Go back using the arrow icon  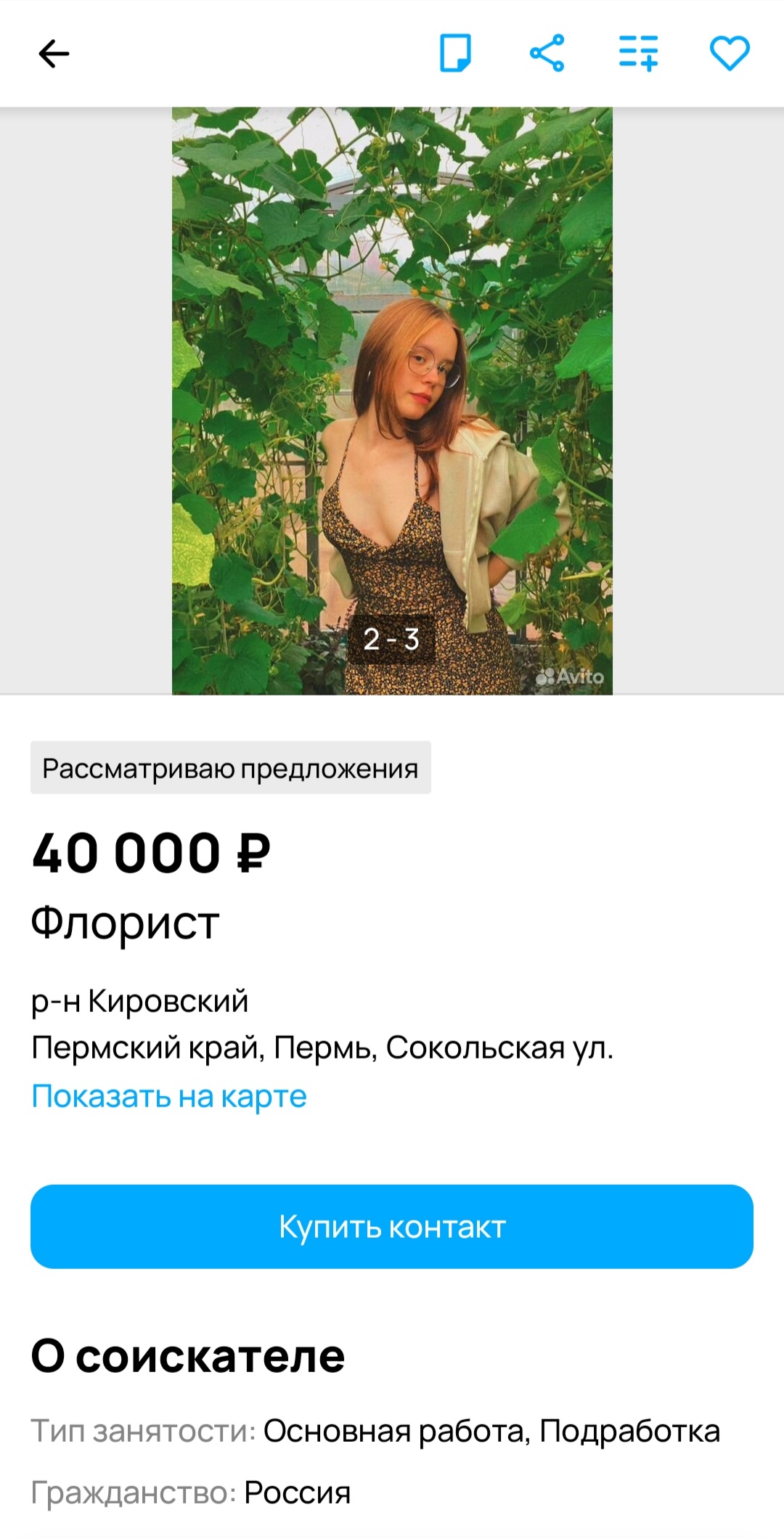click(x=54, y=53)
